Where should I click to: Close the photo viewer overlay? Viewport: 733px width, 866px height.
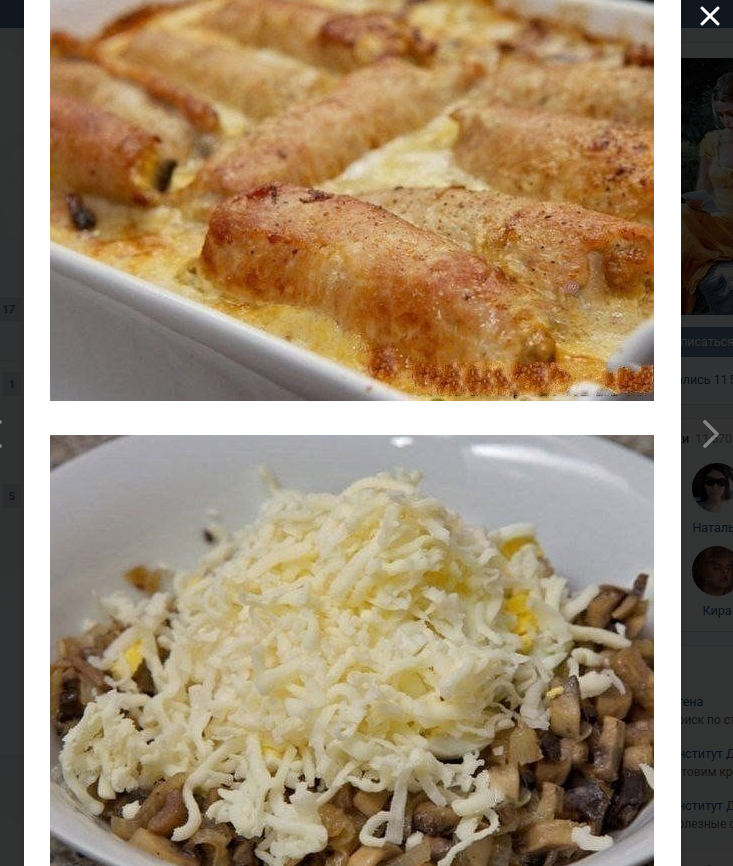(709, 16)
